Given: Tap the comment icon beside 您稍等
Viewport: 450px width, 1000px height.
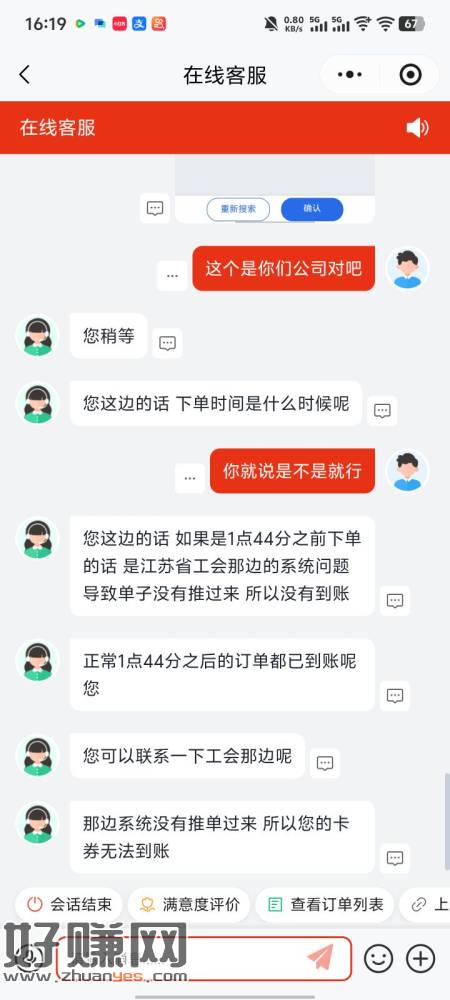Looking at the screenshot, I should [x=168, y=343].
